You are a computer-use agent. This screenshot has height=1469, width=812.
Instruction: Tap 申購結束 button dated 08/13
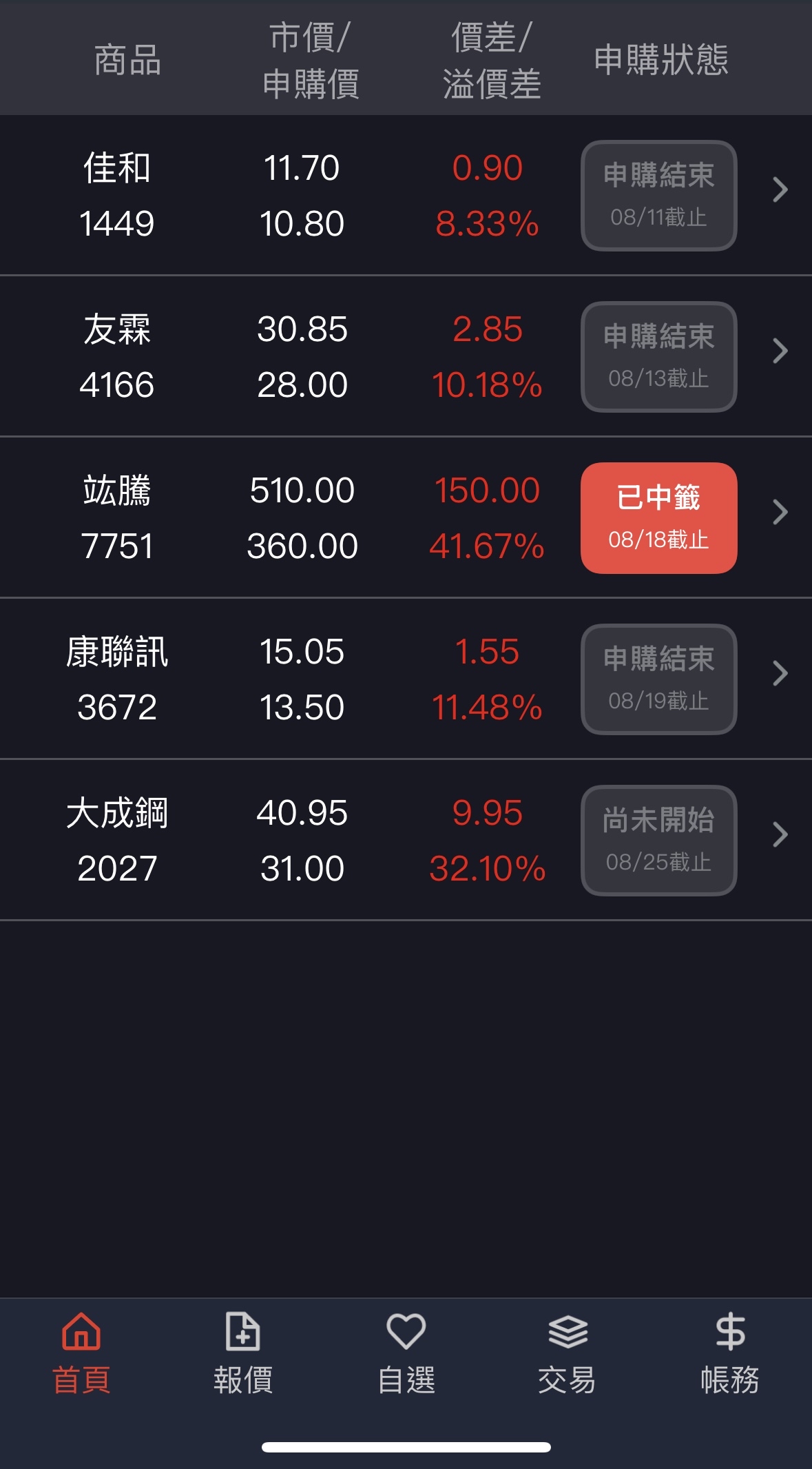658,357
